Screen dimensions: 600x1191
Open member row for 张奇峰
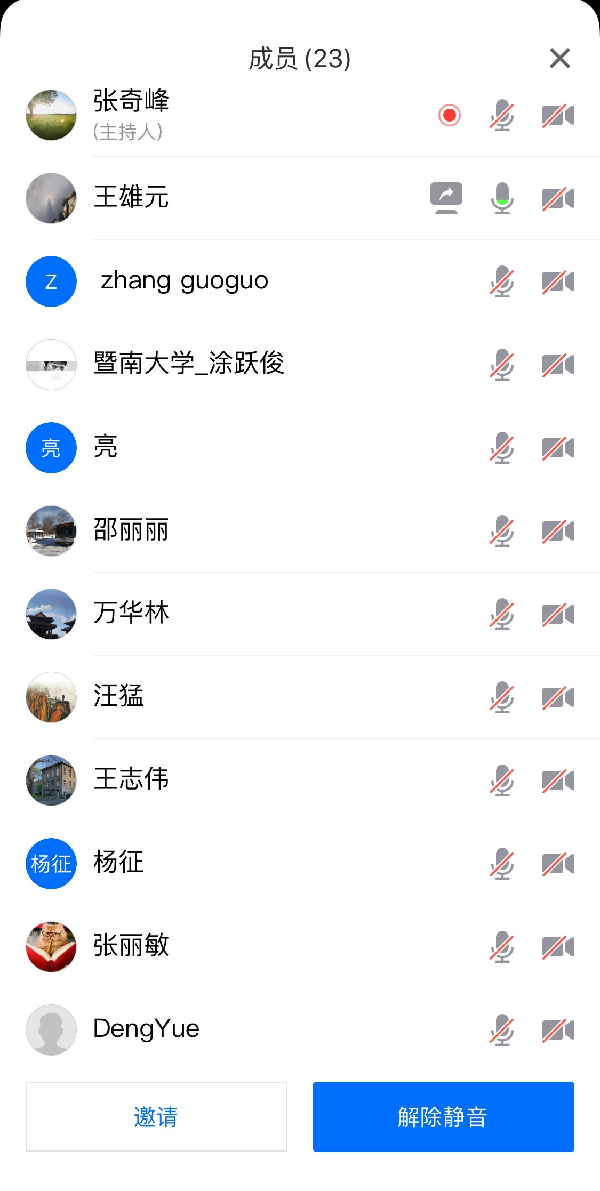pyautogui.click(x=132, y=114)
